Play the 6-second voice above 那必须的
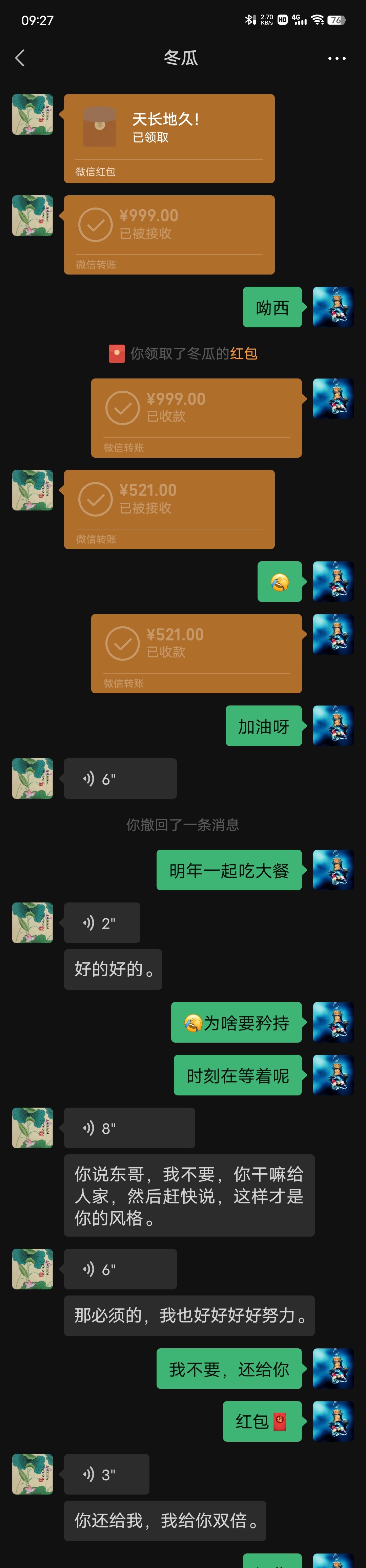Viewport: 366px width, 1568px height. [x=120, y=1269]
